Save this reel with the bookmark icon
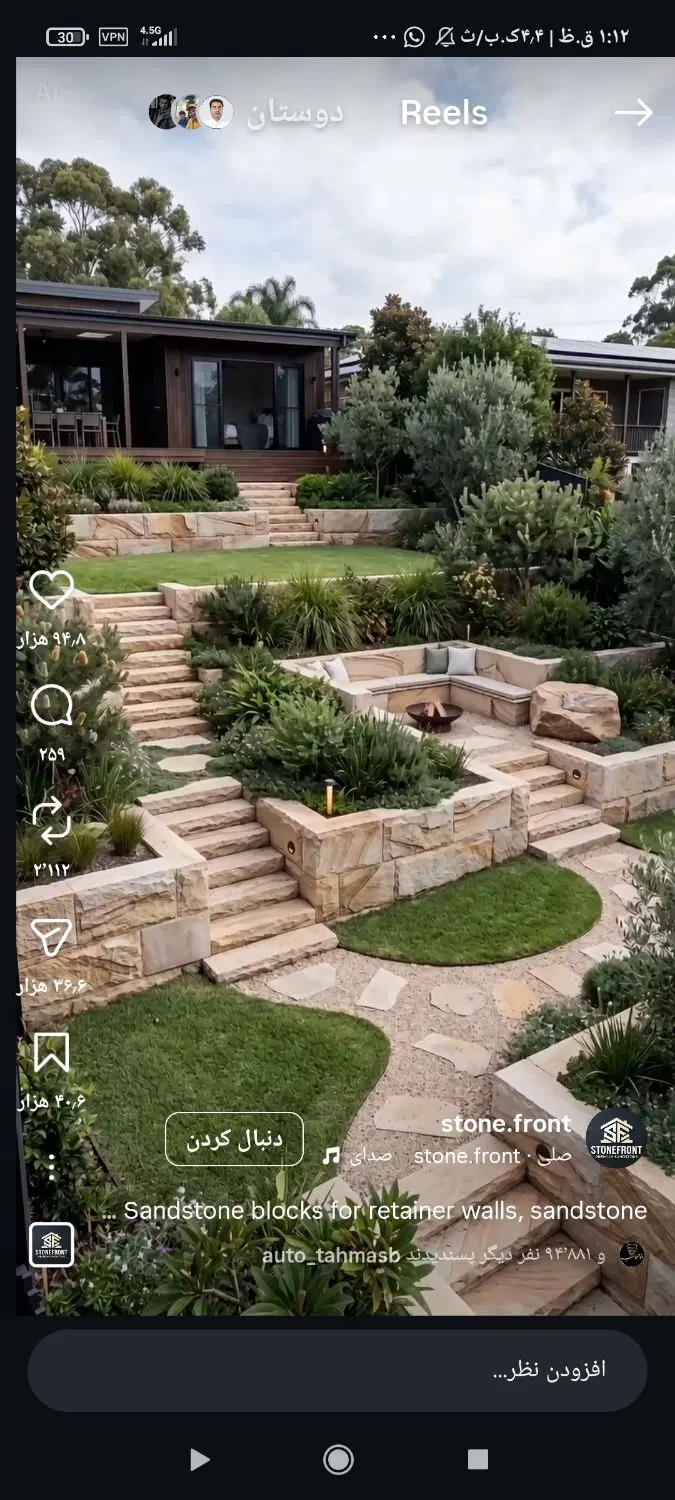675x1500 pixels. (51, 1053)
